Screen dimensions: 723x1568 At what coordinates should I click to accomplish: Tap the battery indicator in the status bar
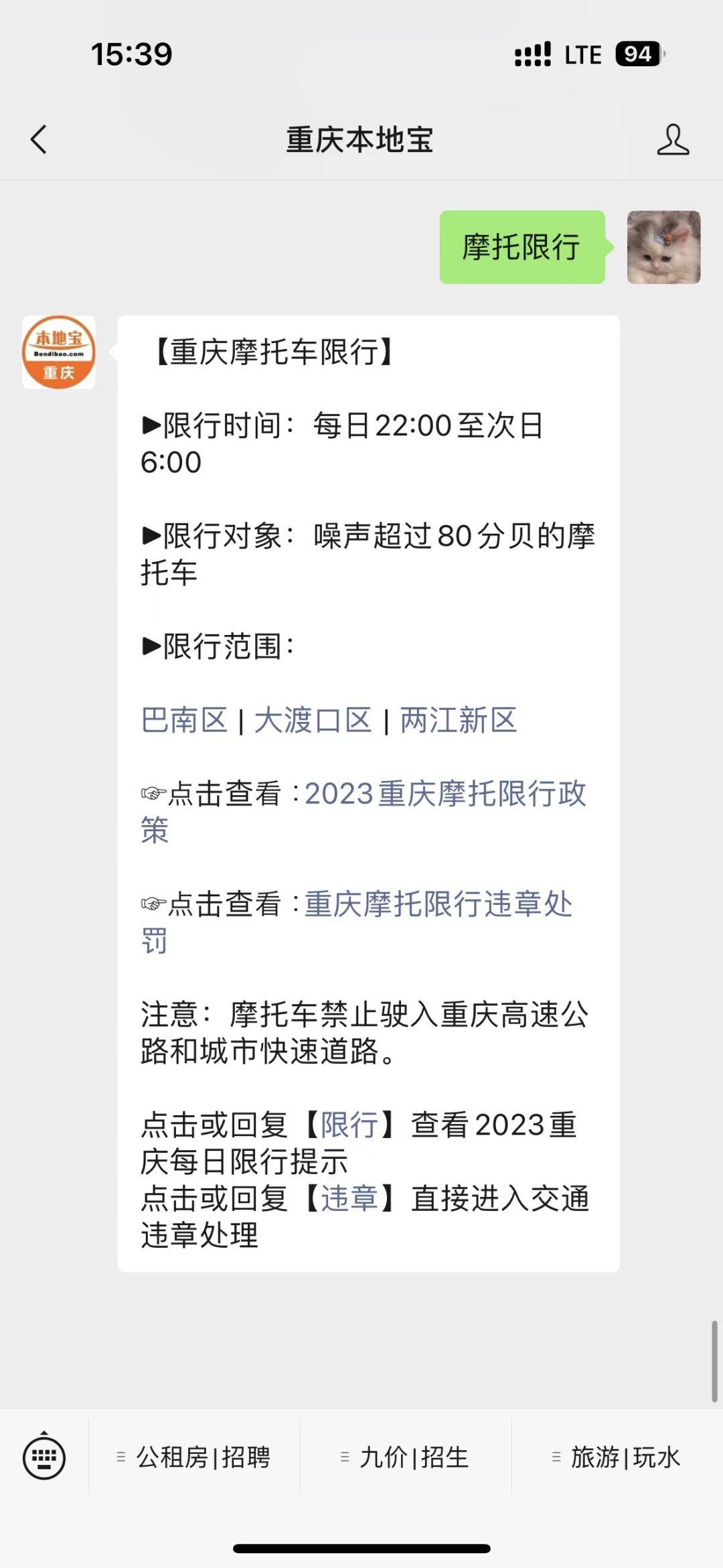(637, 54)
